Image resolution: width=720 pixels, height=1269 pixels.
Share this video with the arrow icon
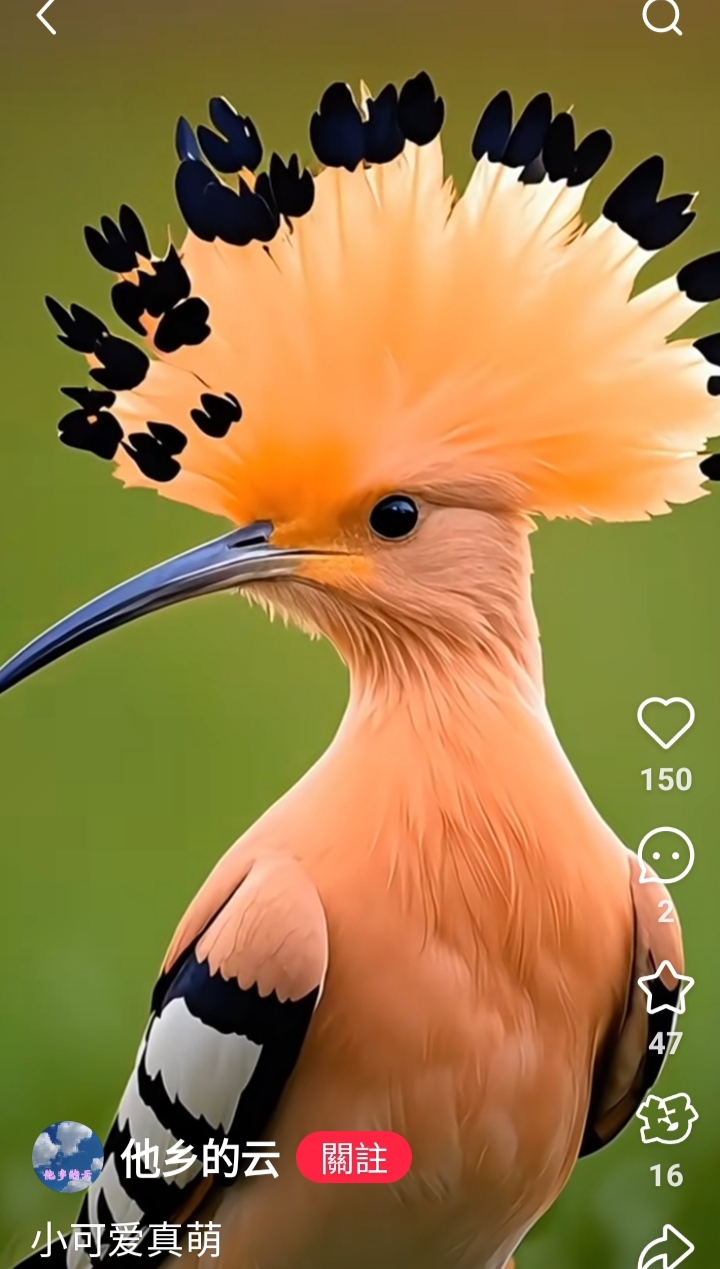tap(666, 1247)
